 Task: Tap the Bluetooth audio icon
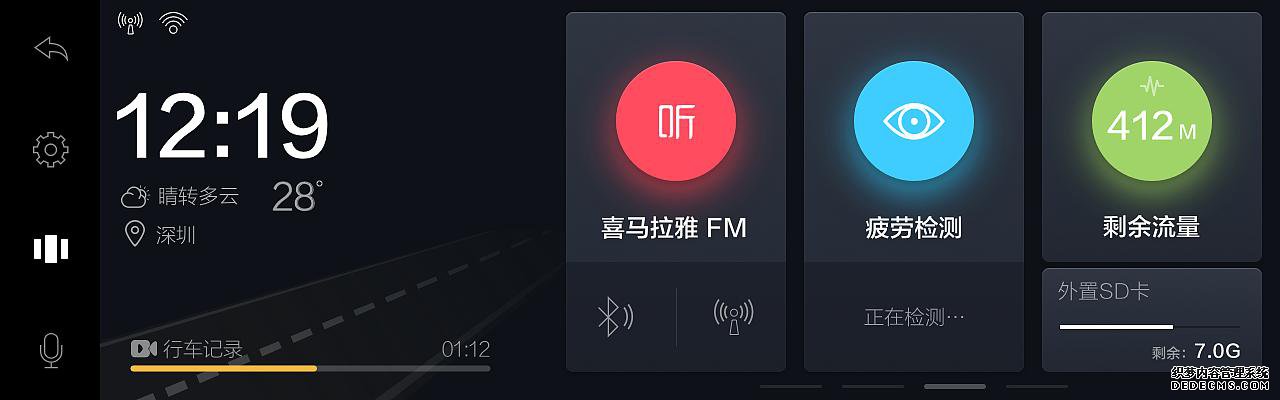614,317
